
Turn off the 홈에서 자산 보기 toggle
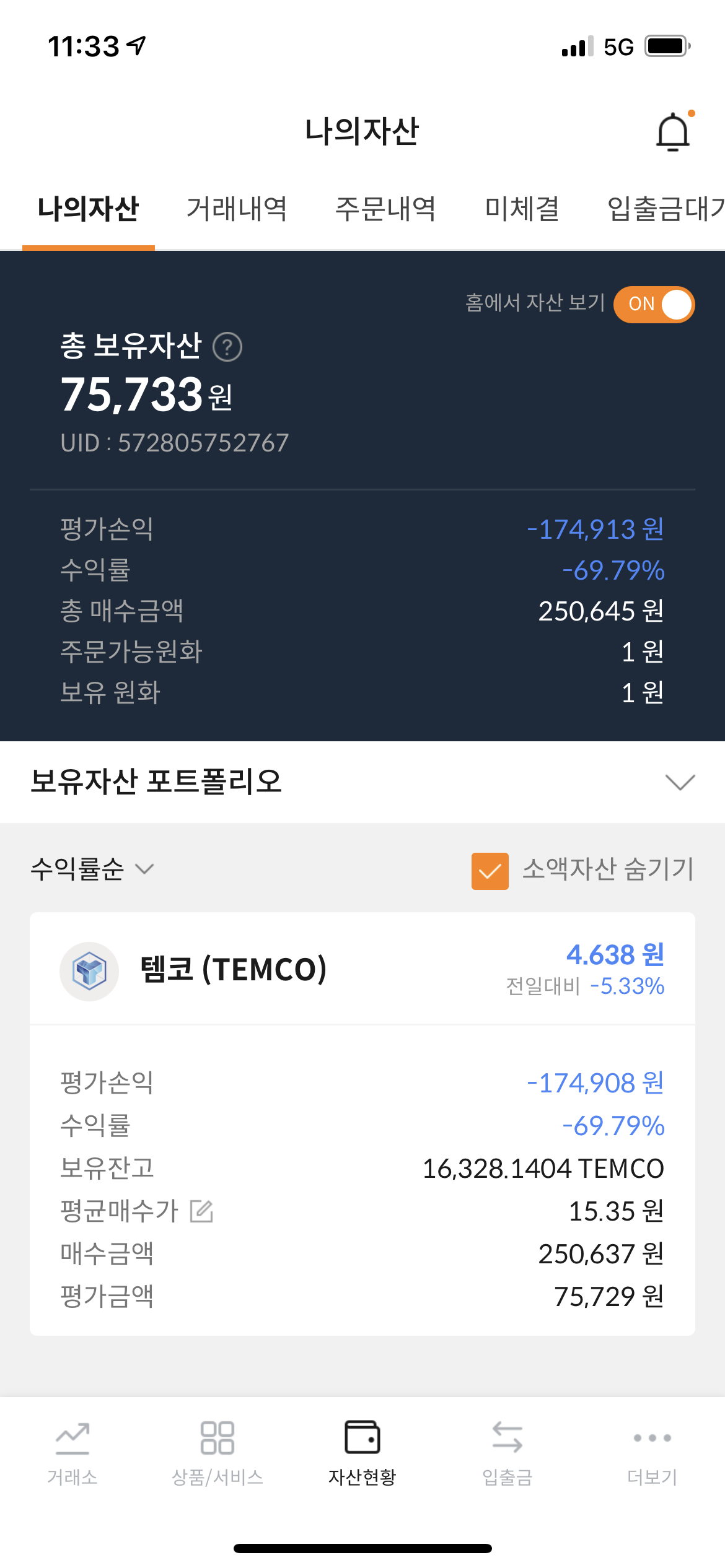[x=654, y=304]
